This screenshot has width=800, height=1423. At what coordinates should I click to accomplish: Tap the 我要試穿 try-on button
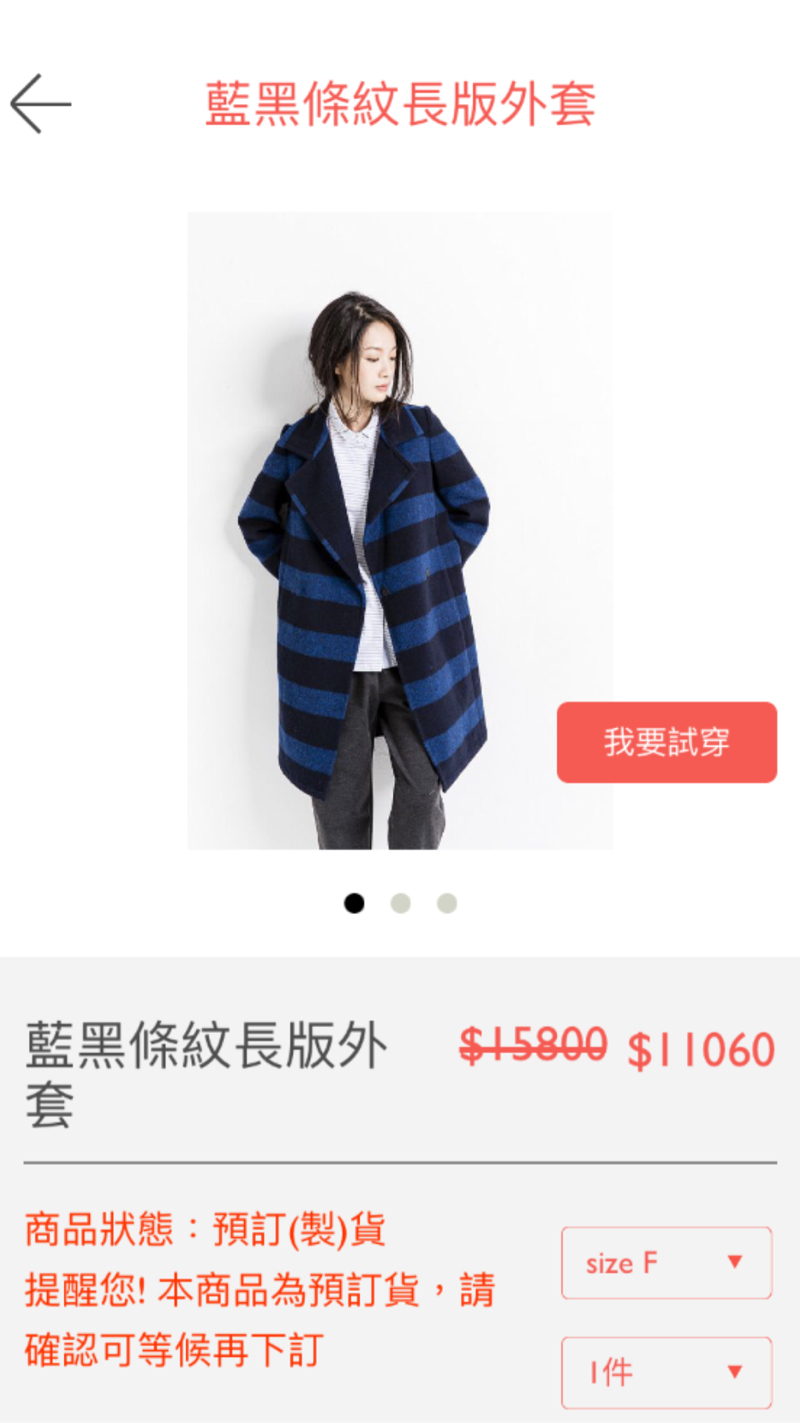point(666,742)
